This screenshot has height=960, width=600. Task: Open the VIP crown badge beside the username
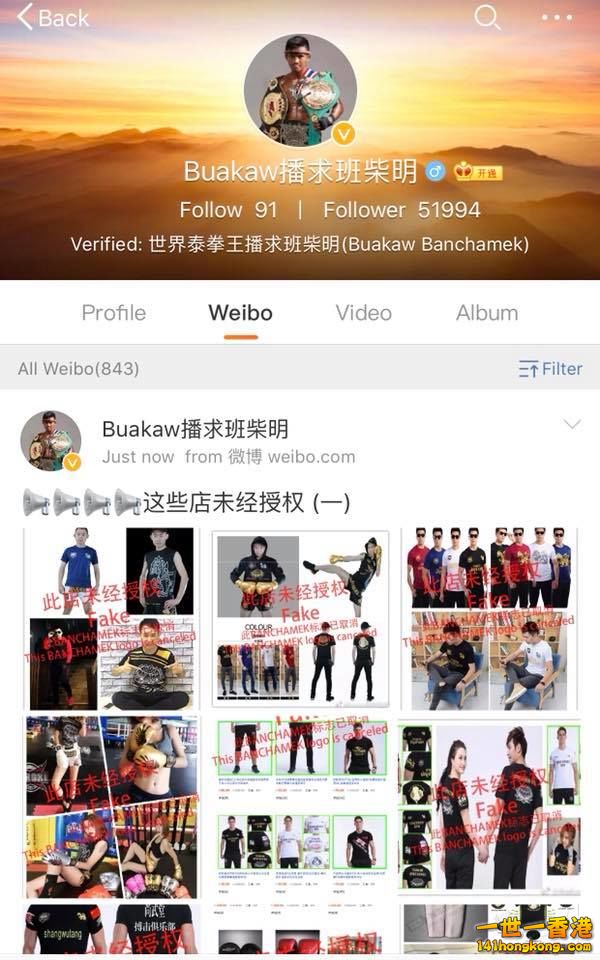point(478,173)
